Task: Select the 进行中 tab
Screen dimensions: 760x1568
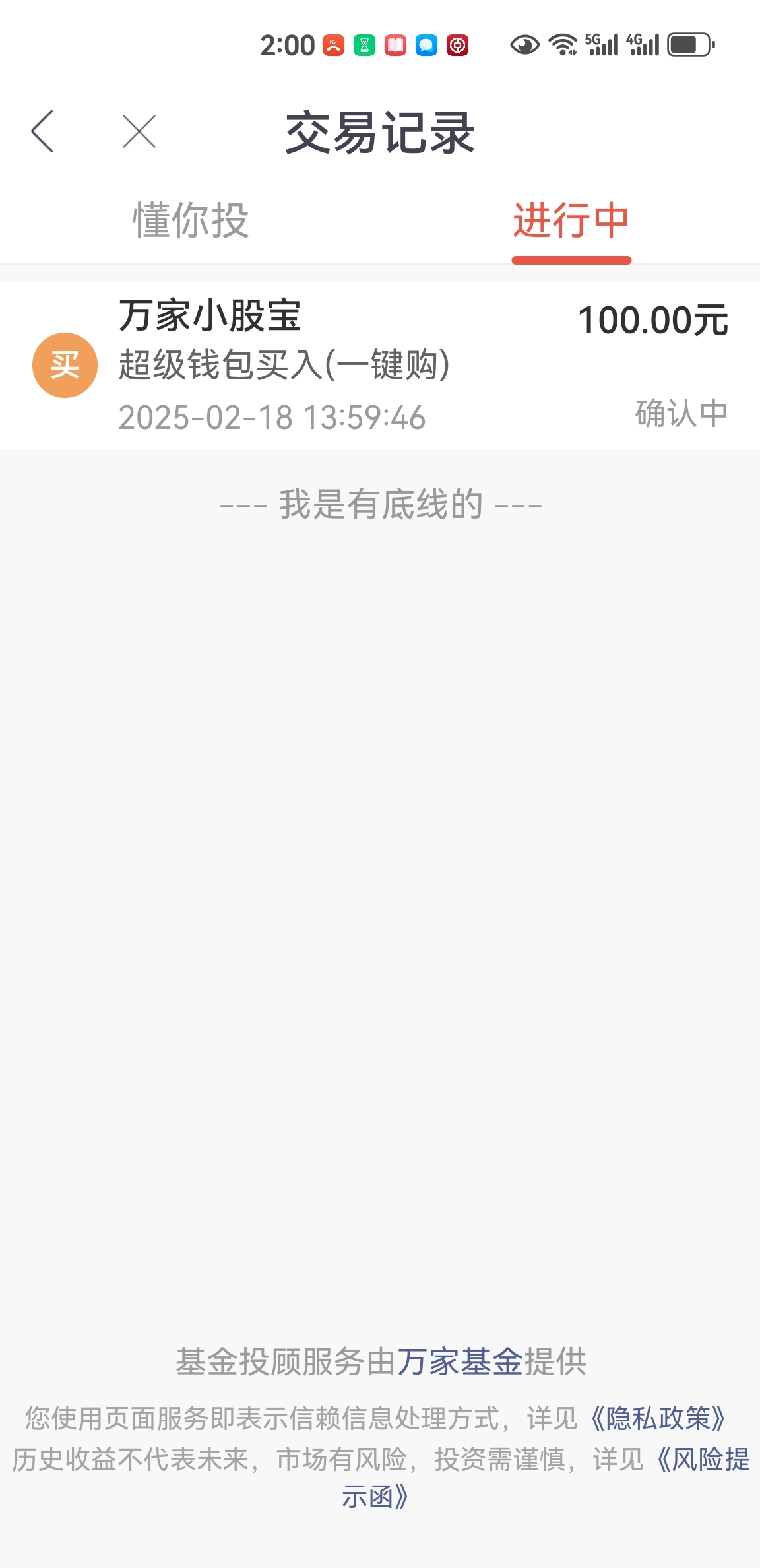Action: pyautogui.click(x=571, y=220)
